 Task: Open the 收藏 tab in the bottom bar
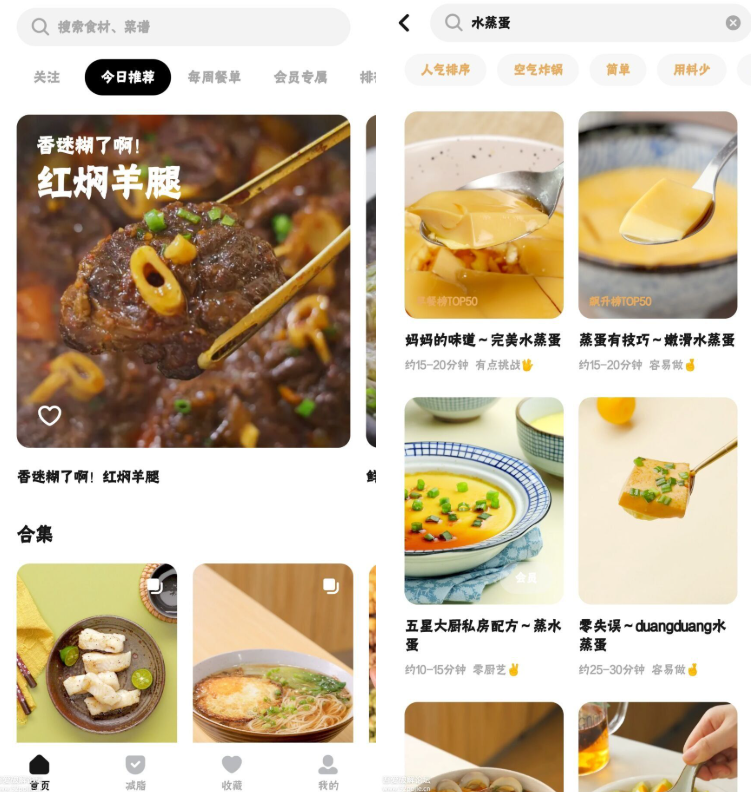pos(231,771)
